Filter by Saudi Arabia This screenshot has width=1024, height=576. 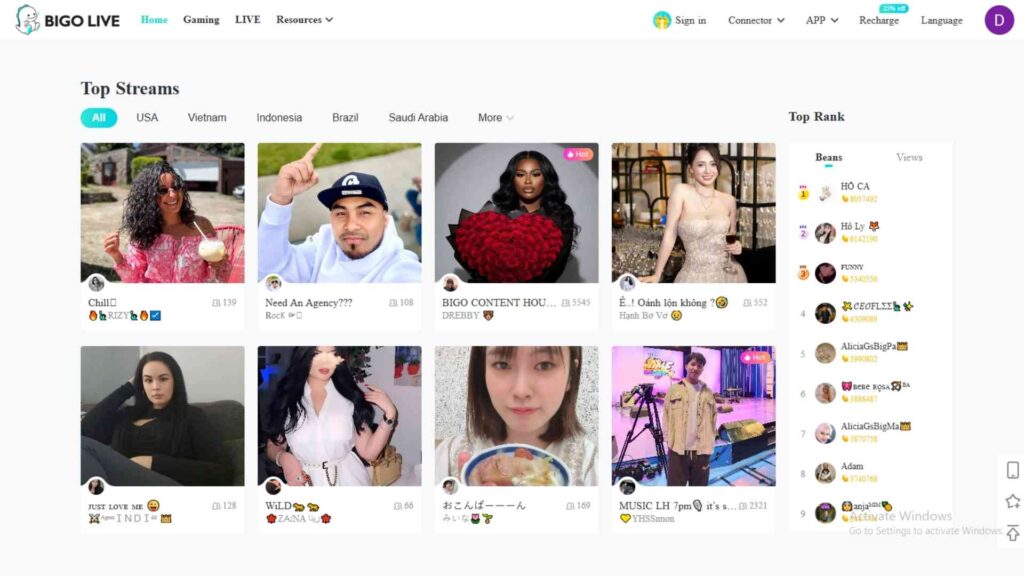tap(418, 118)
